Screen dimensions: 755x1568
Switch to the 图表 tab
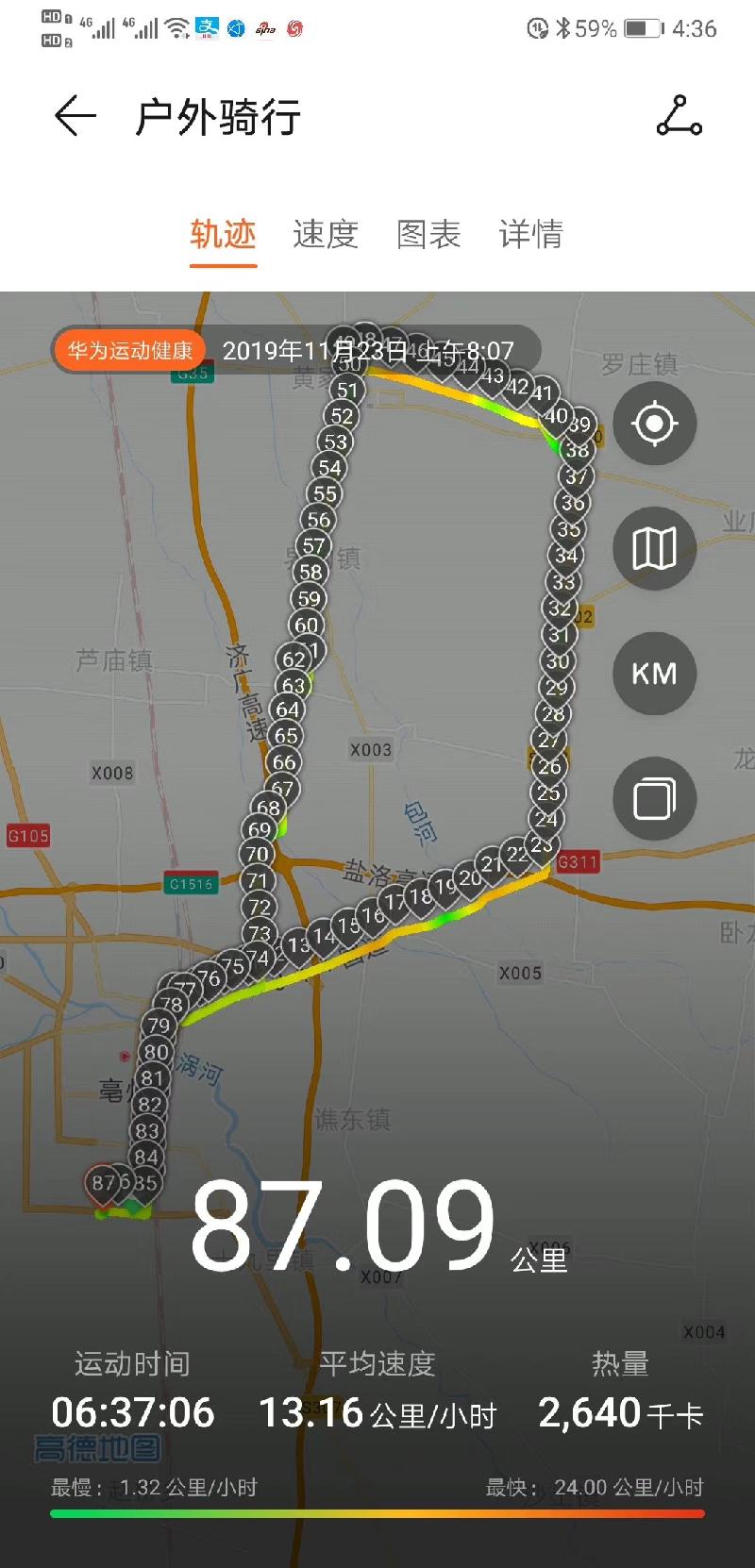(x=428, y=234)
